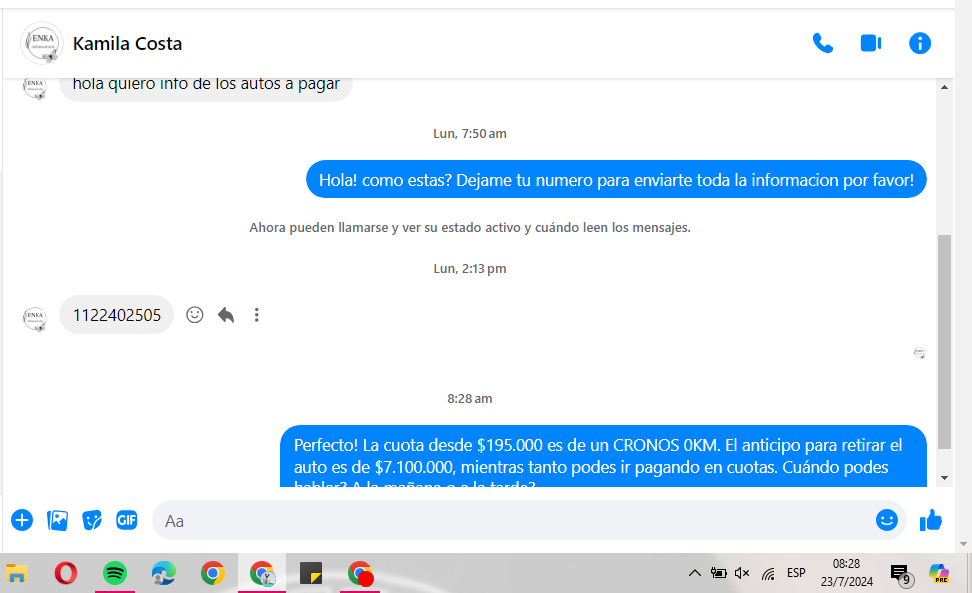Screen dimensions: 972x593
Task: Start a video call with Kamila Costa
Action: click(871, 43)
